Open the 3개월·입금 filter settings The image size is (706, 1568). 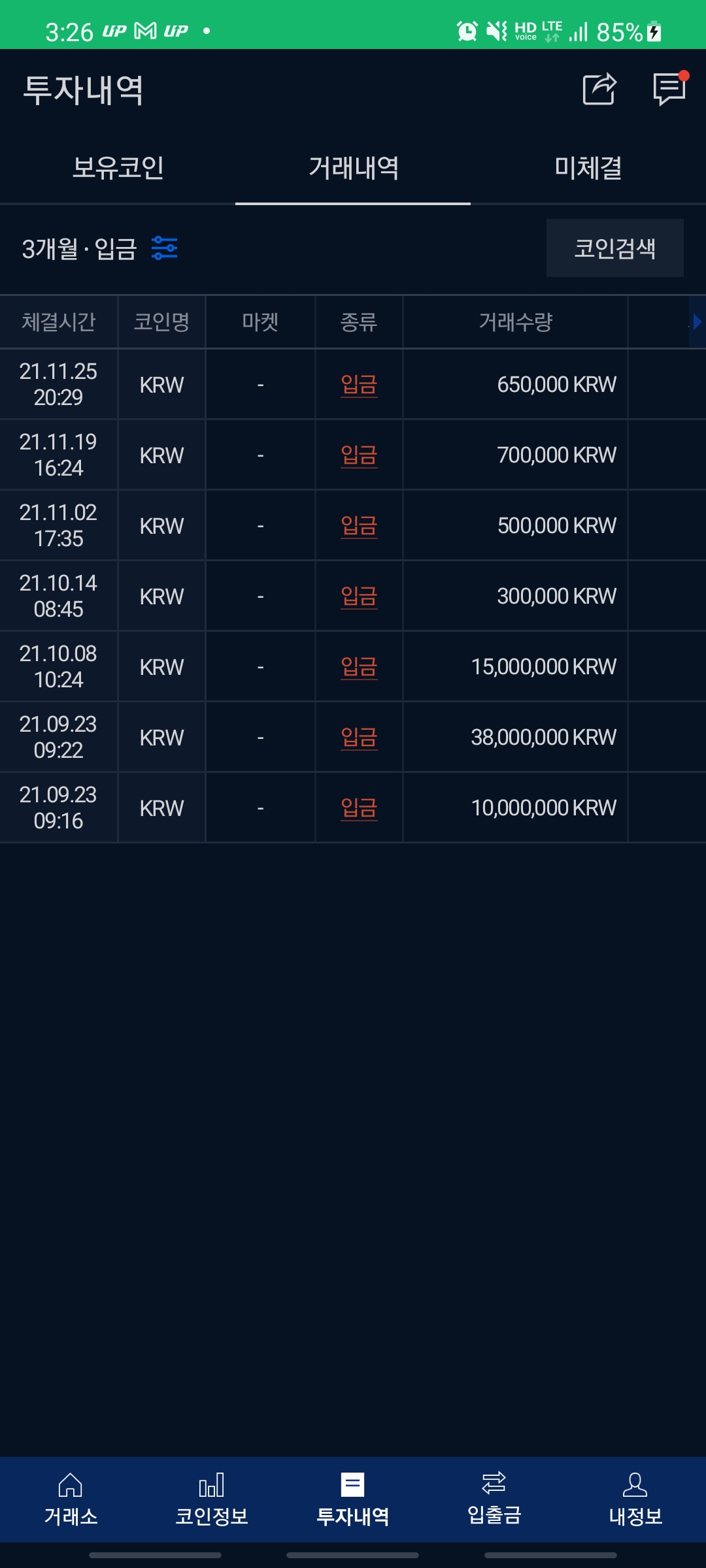click(x=164, y=248)
